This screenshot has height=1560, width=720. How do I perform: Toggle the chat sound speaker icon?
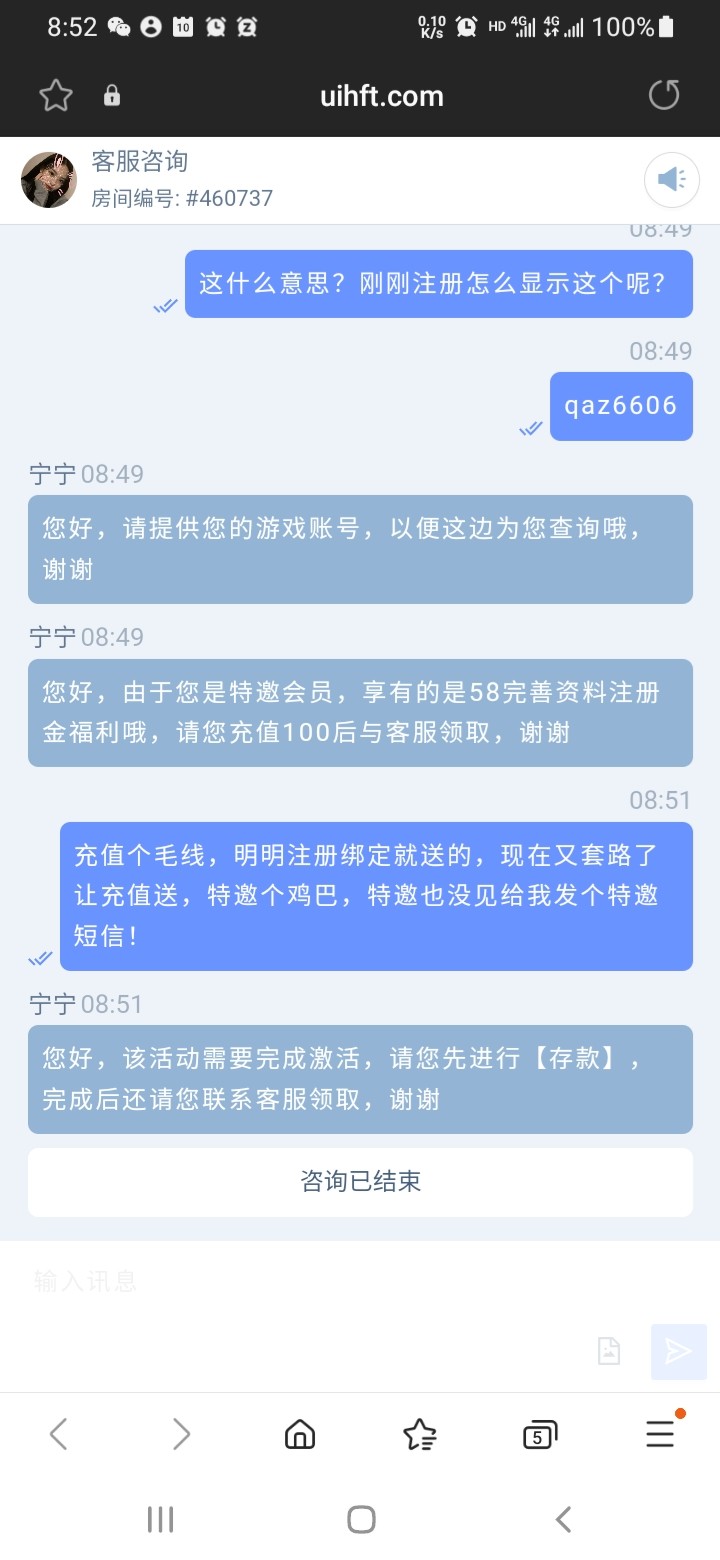[x=670, y=179]
